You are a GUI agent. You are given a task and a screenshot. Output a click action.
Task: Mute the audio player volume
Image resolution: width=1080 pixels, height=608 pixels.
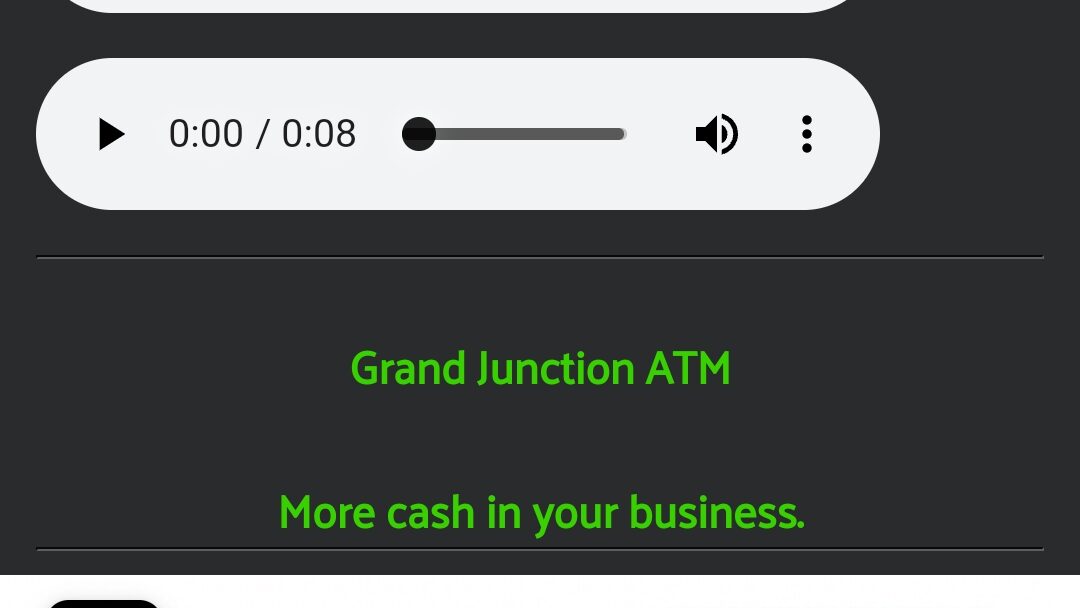(716, 134)
